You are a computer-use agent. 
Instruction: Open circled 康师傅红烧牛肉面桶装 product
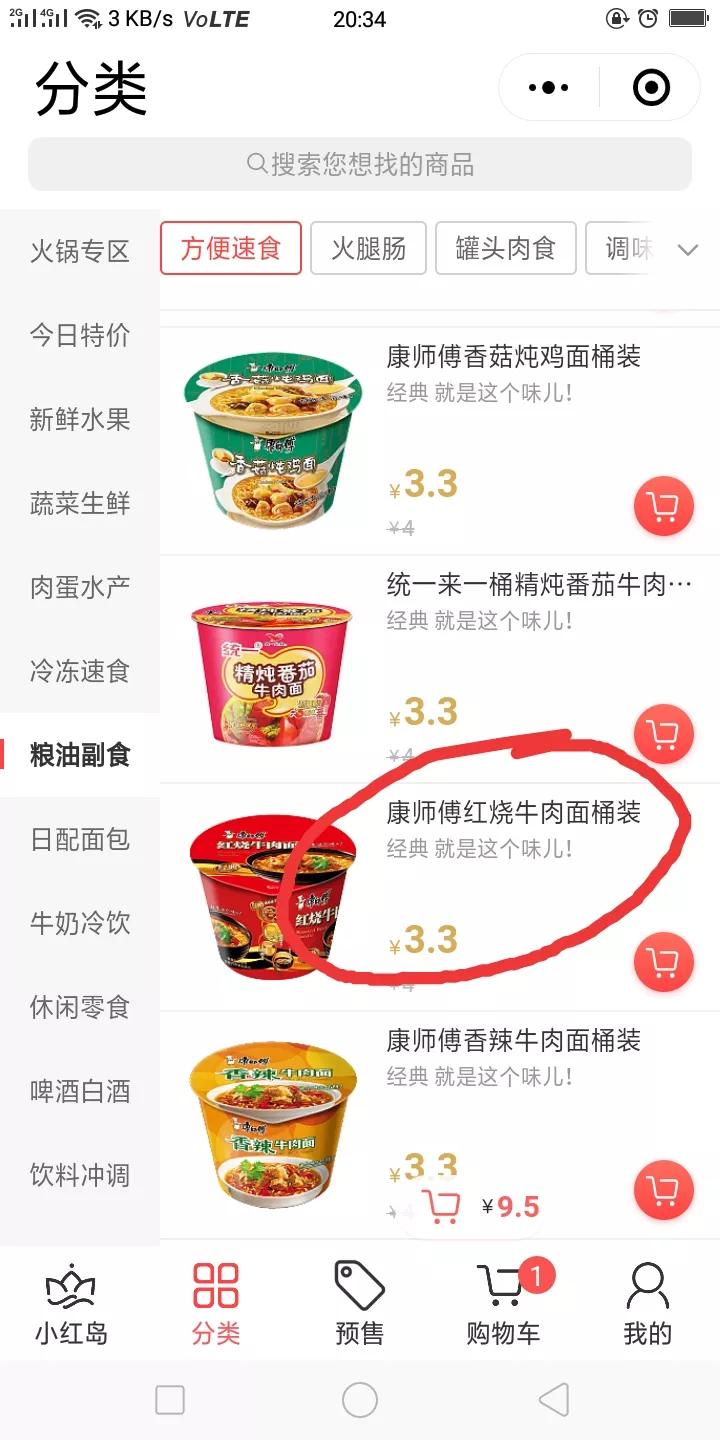click(x=512, y=813)
